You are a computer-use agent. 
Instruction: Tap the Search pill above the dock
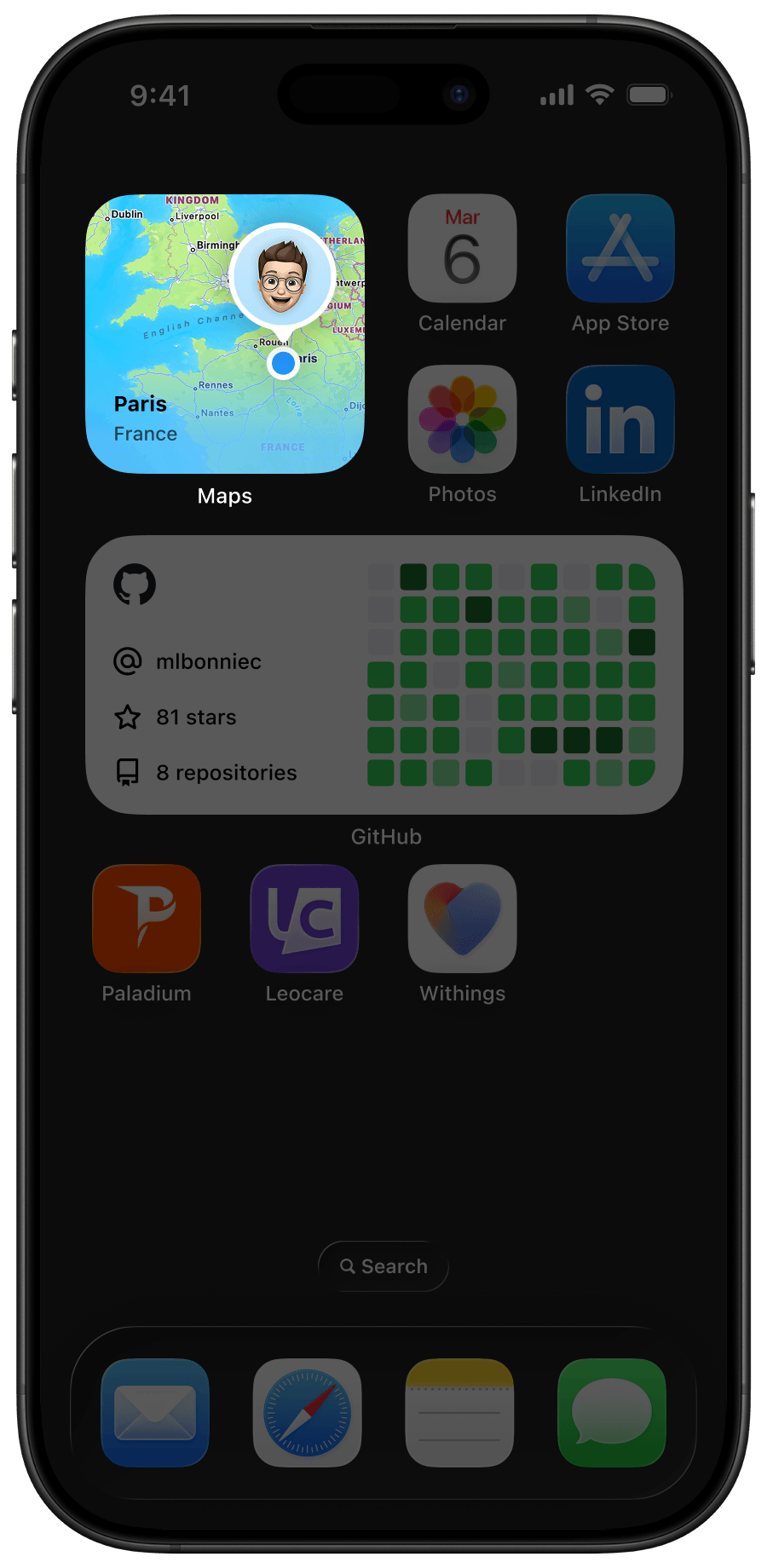tap(383, 1266)
